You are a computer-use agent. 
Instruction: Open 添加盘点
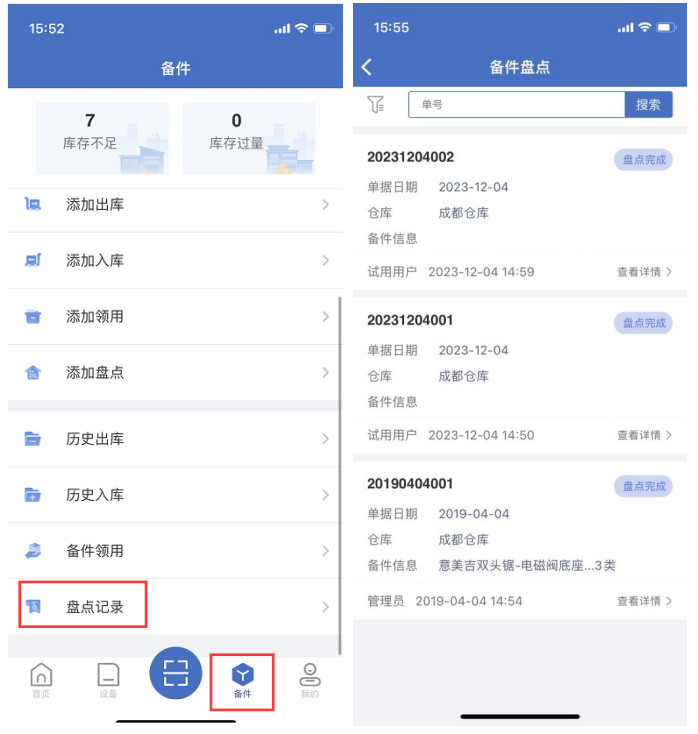click(x=175, y=373)
